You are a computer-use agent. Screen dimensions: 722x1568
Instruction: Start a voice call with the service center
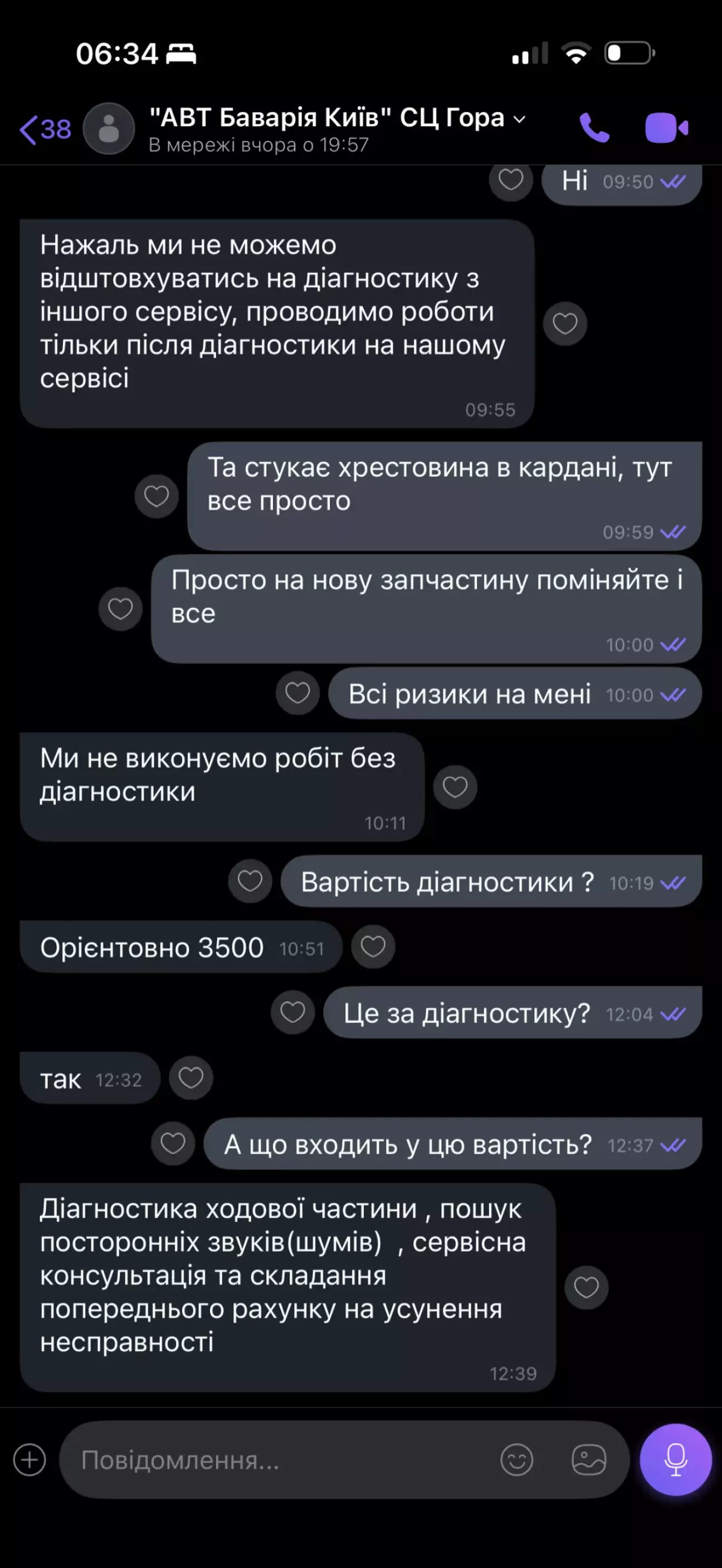594,128
